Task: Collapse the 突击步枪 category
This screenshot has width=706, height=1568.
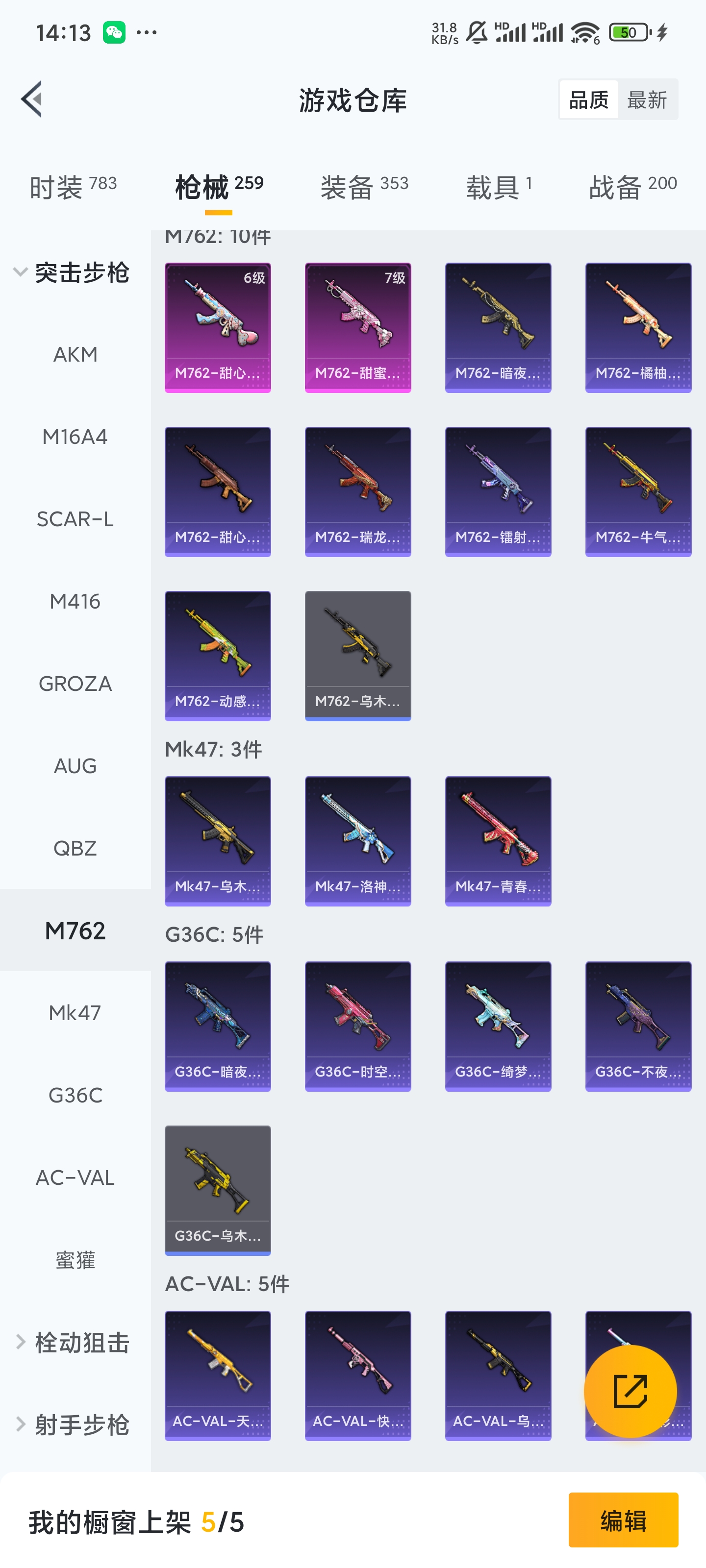Action: pyautogui.click(x=72, y=272)
